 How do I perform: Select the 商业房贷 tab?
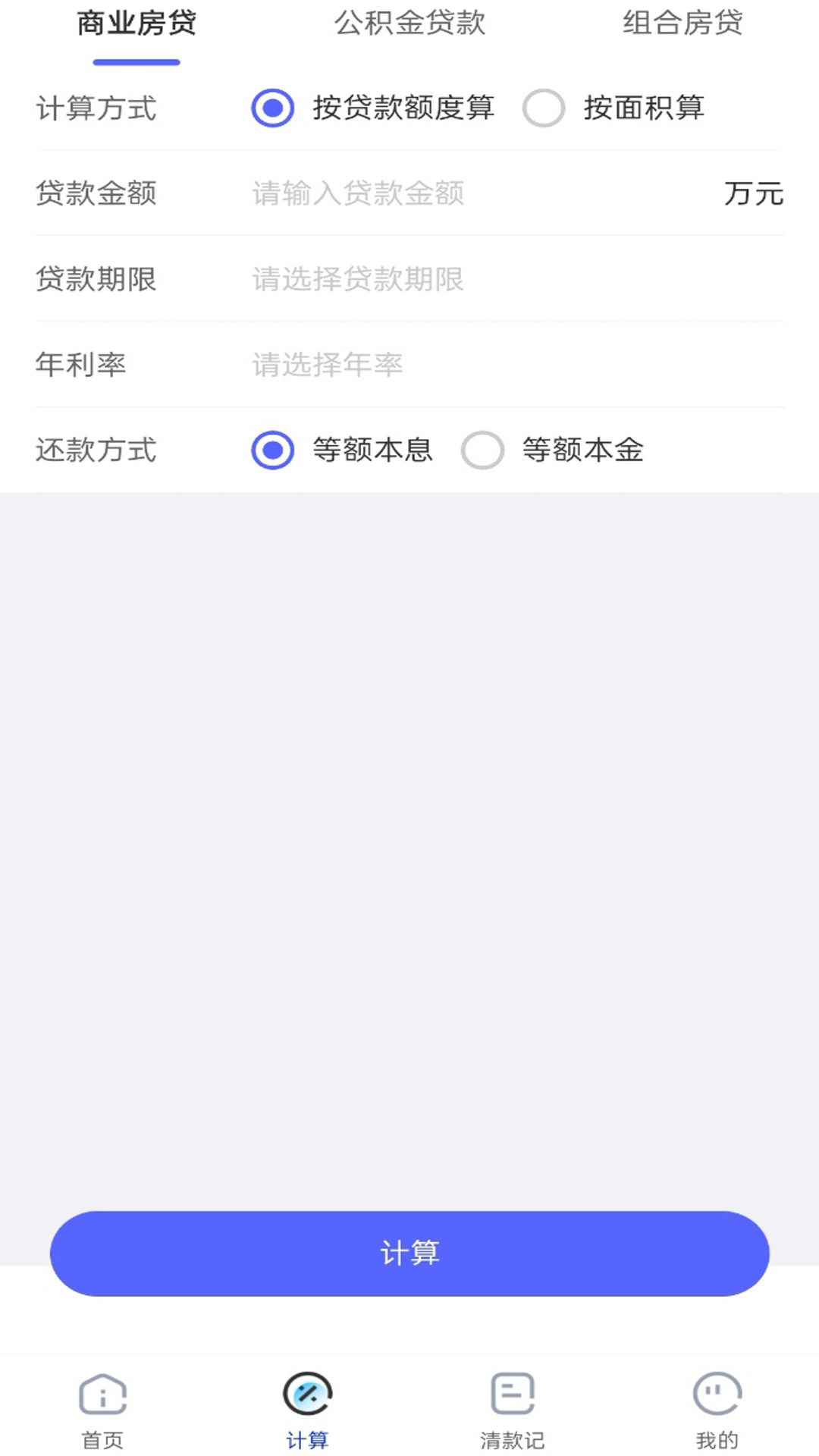coord(136,23)
